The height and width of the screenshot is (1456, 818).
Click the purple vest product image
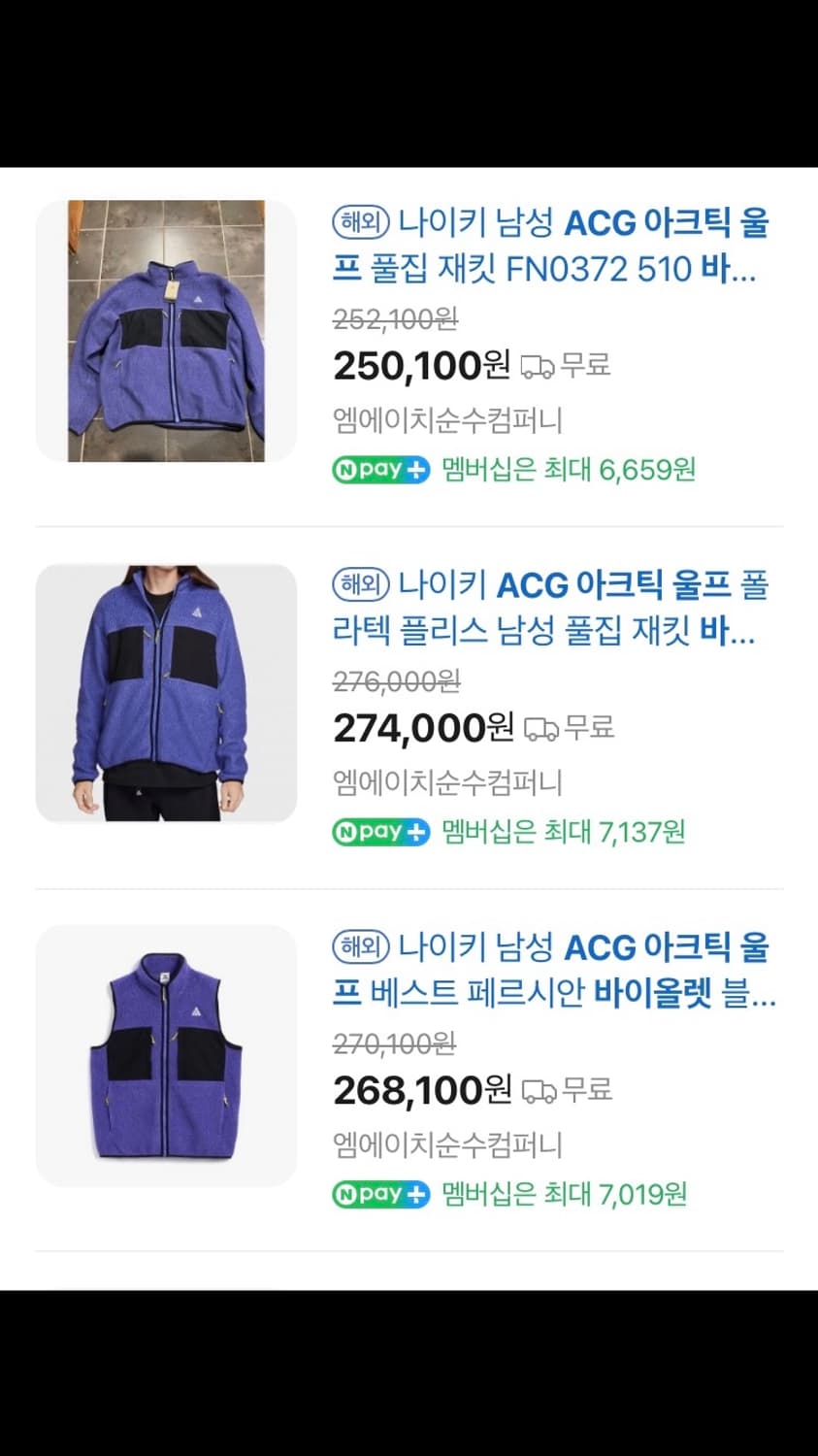point(165,1054)
